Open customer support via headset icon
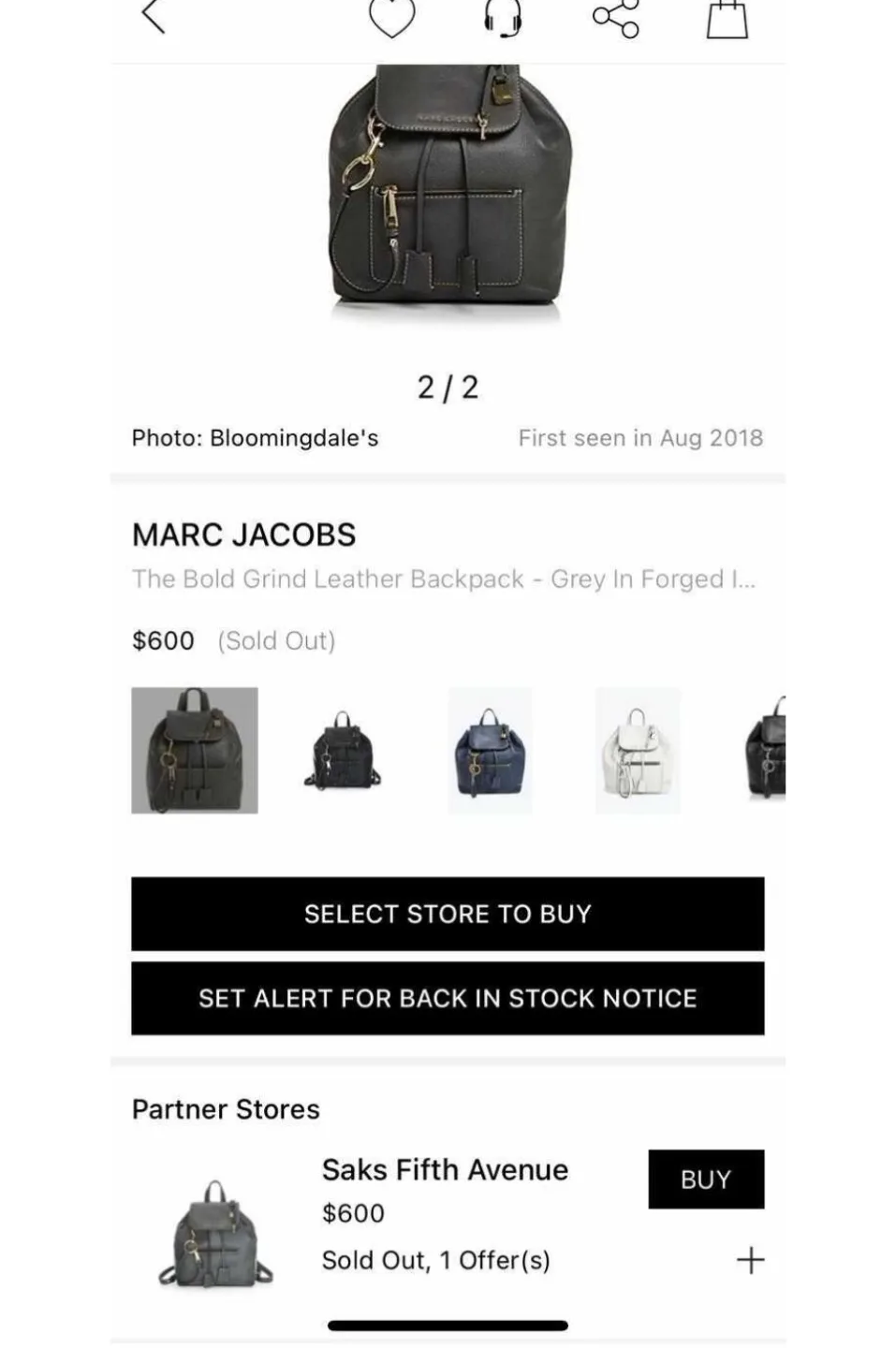 pyautogui.click(x=503, y=17)
